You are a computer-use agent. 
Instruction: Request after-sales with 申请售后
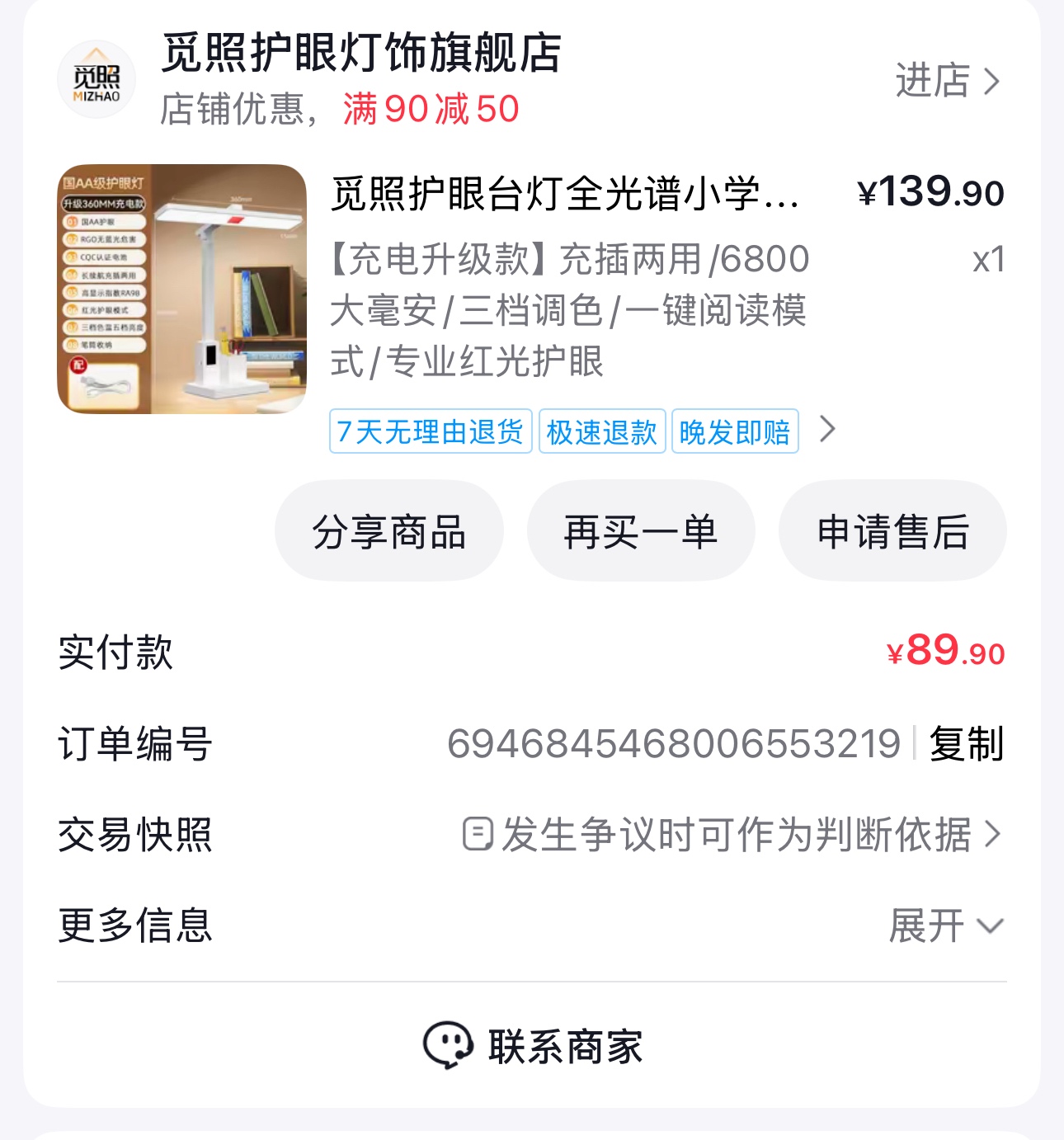click(x=892, y=531)
